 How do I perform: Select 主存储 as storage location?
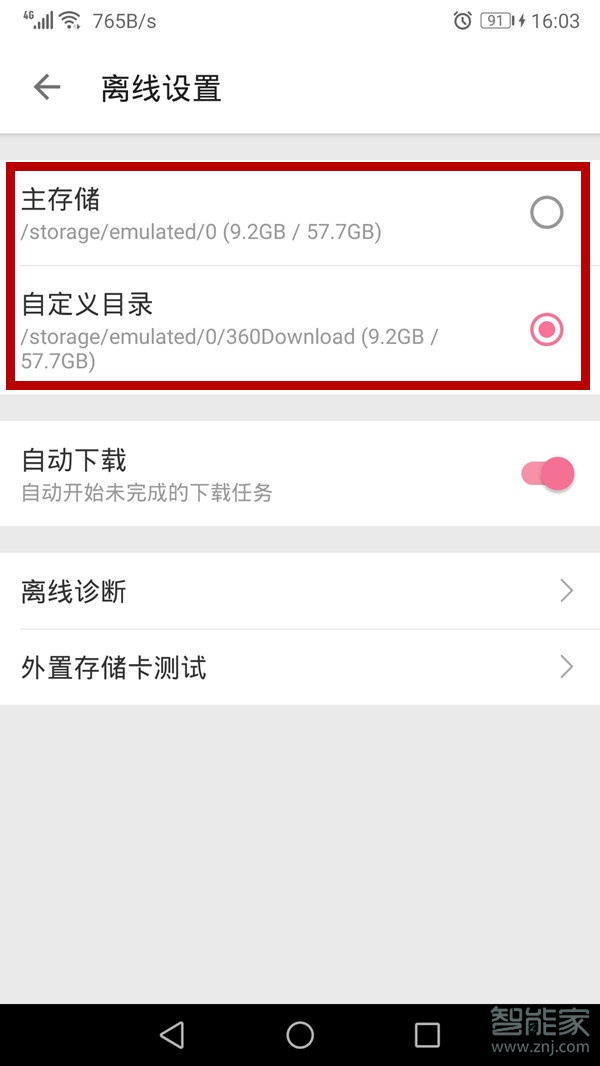click(x=546, y=212)
